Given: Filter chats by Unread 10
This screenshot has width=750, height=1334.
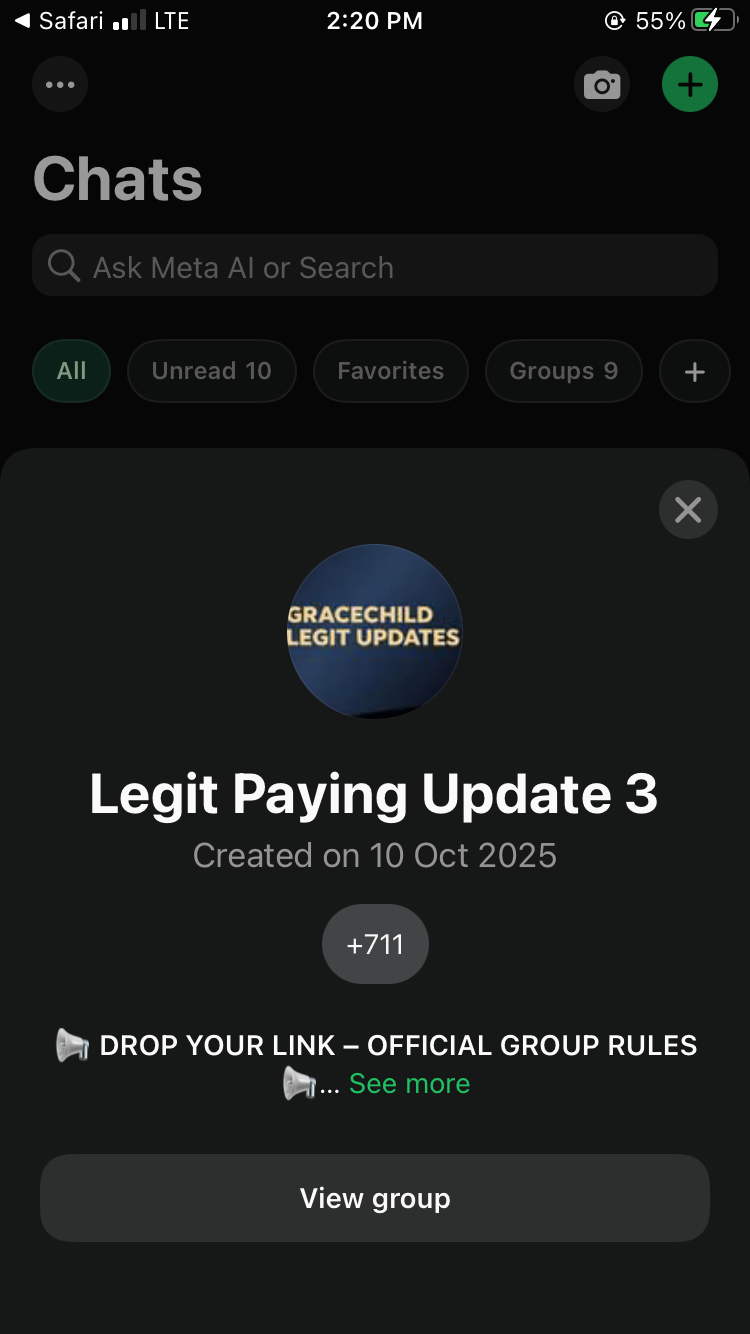Looking at the screenshot, I should click(212, 371).
